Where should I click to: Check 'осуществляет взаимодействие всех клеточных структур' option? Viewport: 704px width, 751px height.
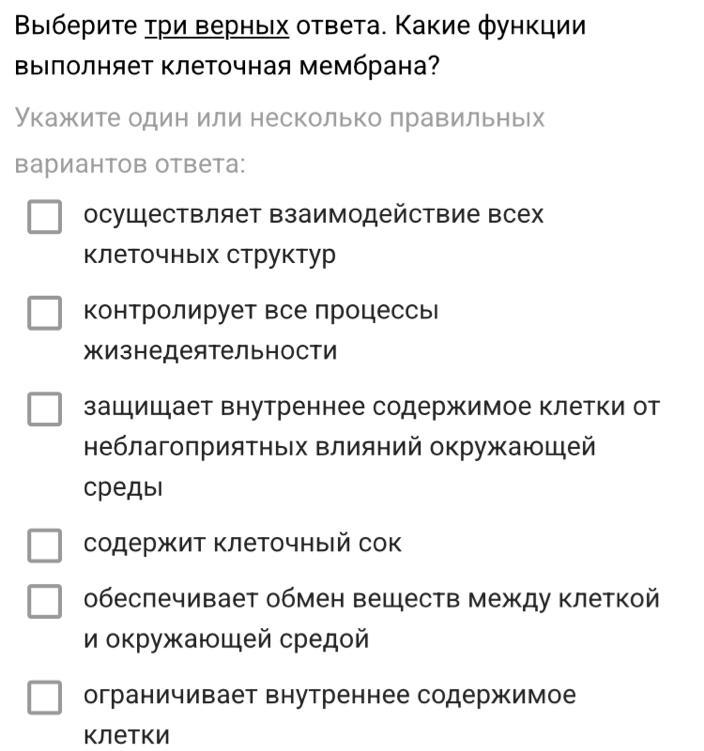44,216
